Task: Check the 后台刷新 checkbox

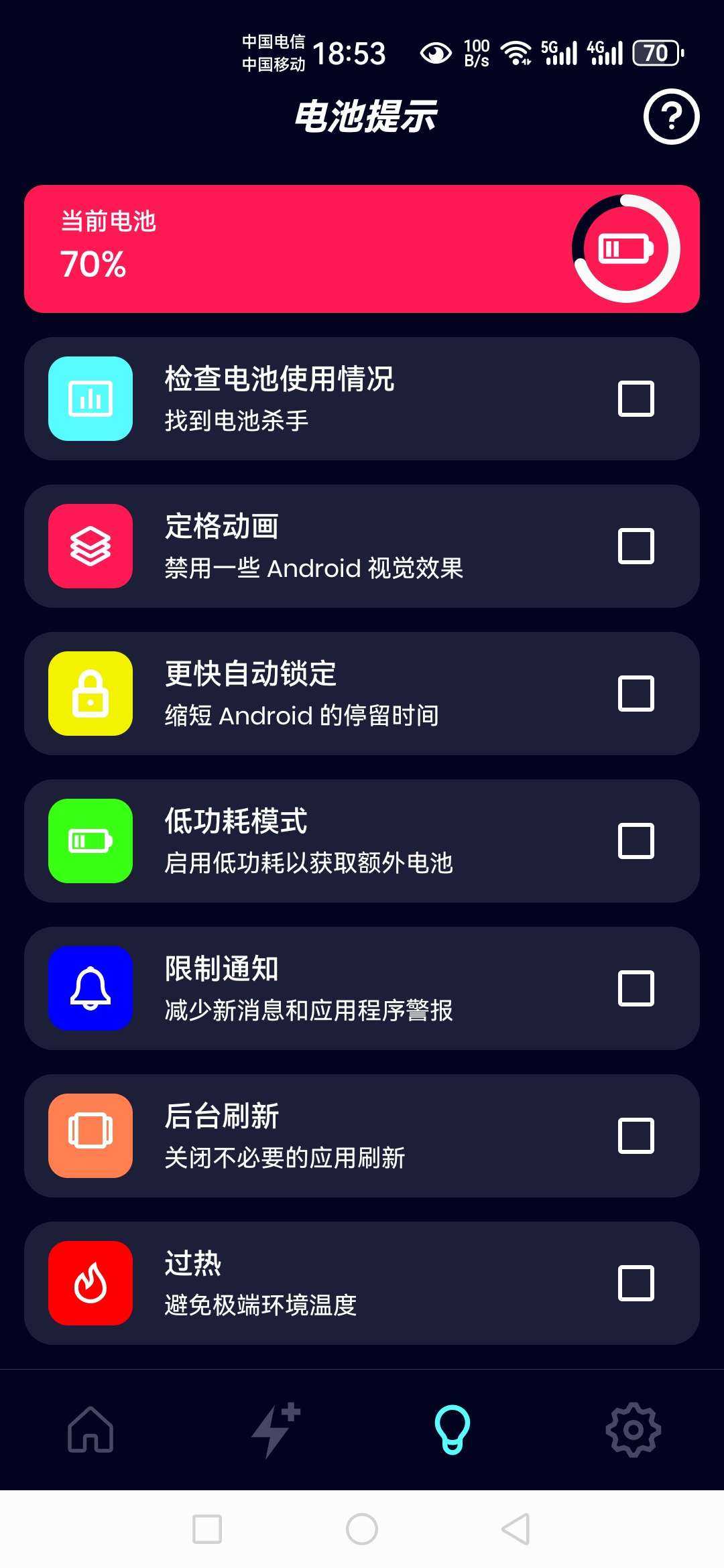Action: [636, 1136]
